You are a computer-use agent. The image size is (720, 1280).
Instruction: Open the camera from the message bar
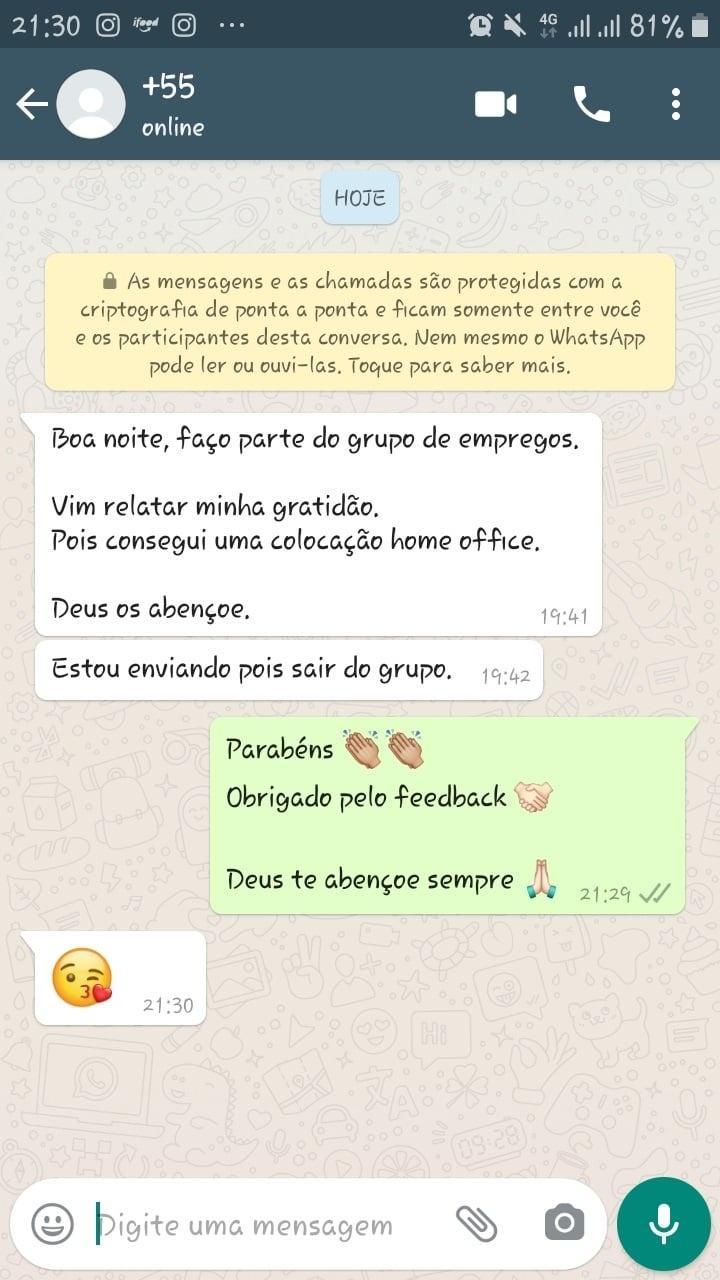(x=564, y=1223)
